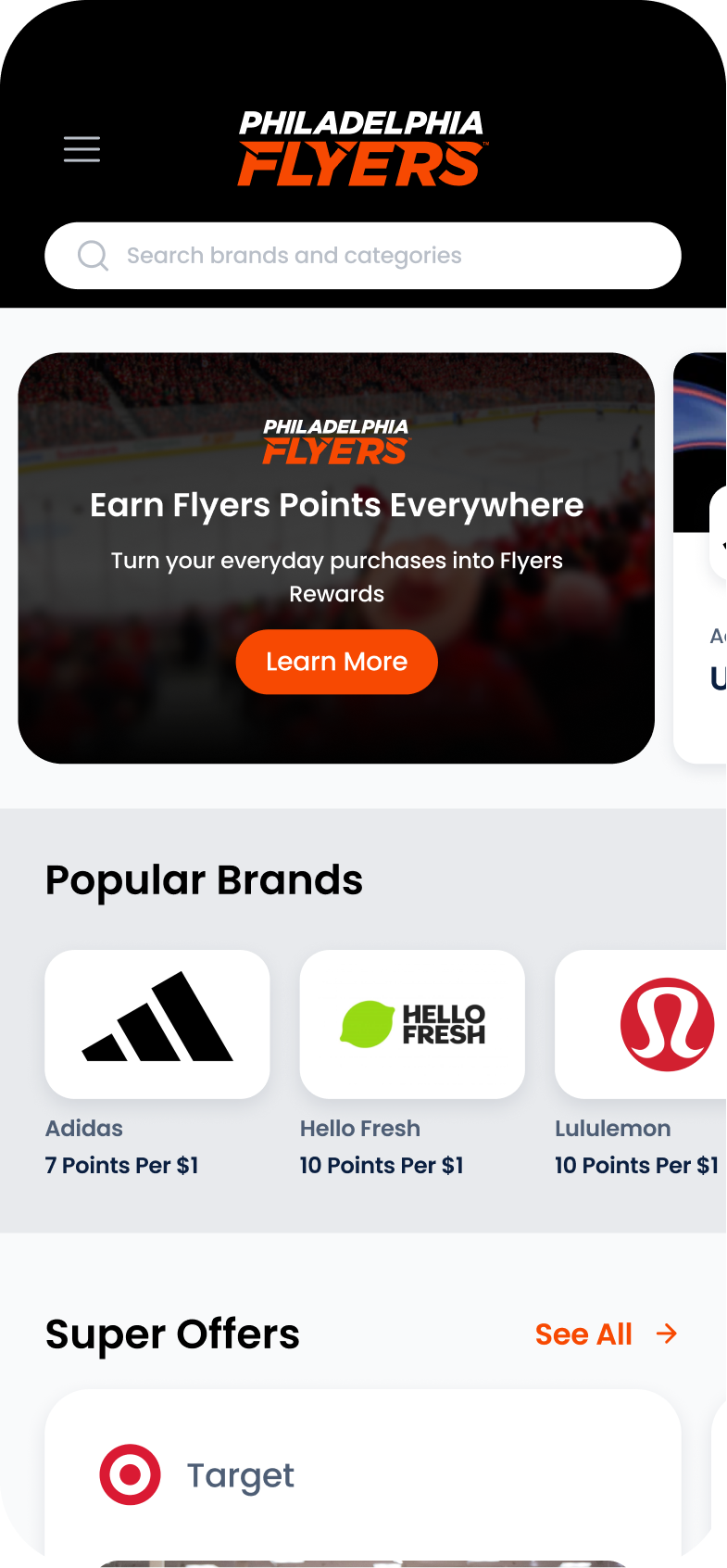See all Super Offers
Image resolution: width=727 pixels, height=1568 pixels.
(x=606, y=1334)
